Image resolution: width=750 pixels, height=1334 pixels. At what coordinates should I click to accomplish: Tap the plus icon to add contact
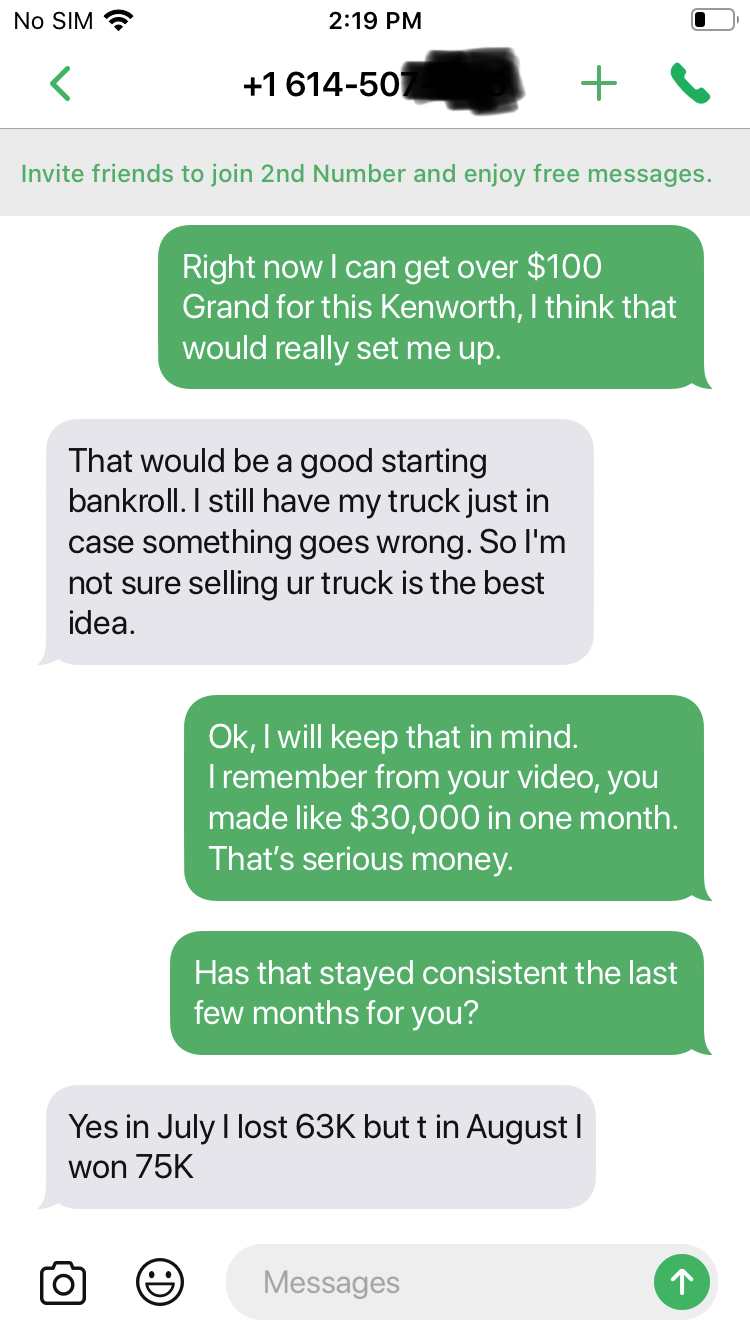tap(598, 84)
